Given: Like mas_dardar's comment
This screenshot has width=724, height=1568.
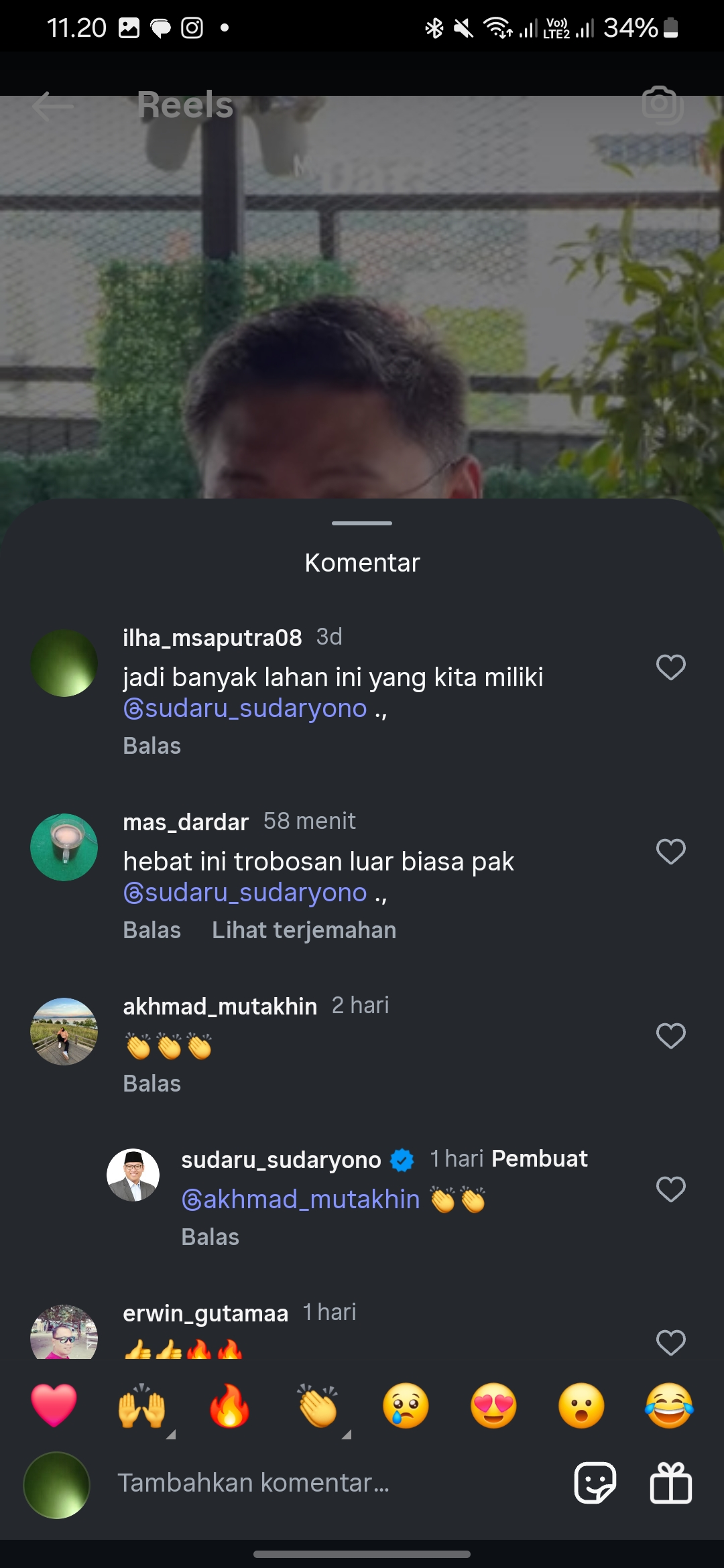Looking at the screenshot, I should point(670,852).
